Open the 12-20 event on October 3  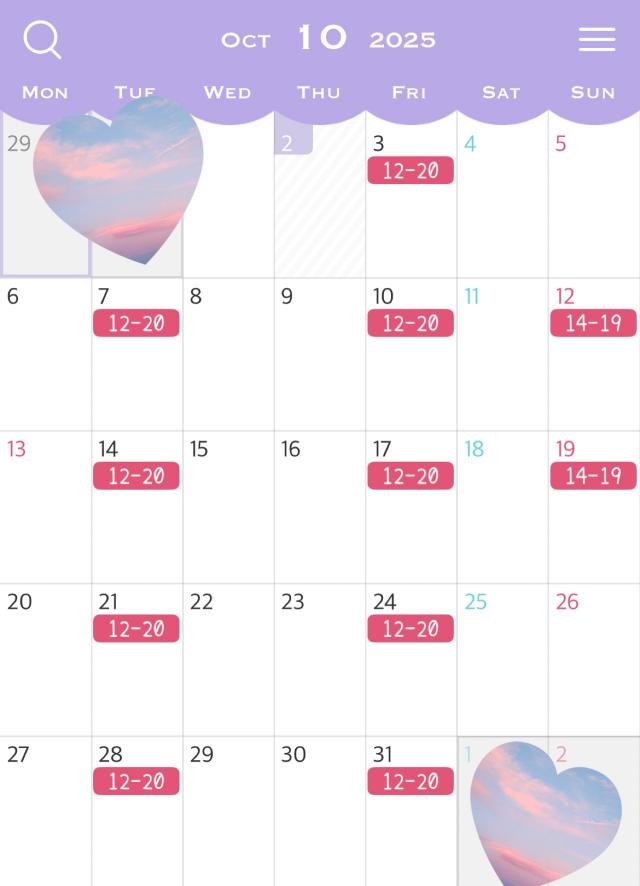[x=410, y=171]
